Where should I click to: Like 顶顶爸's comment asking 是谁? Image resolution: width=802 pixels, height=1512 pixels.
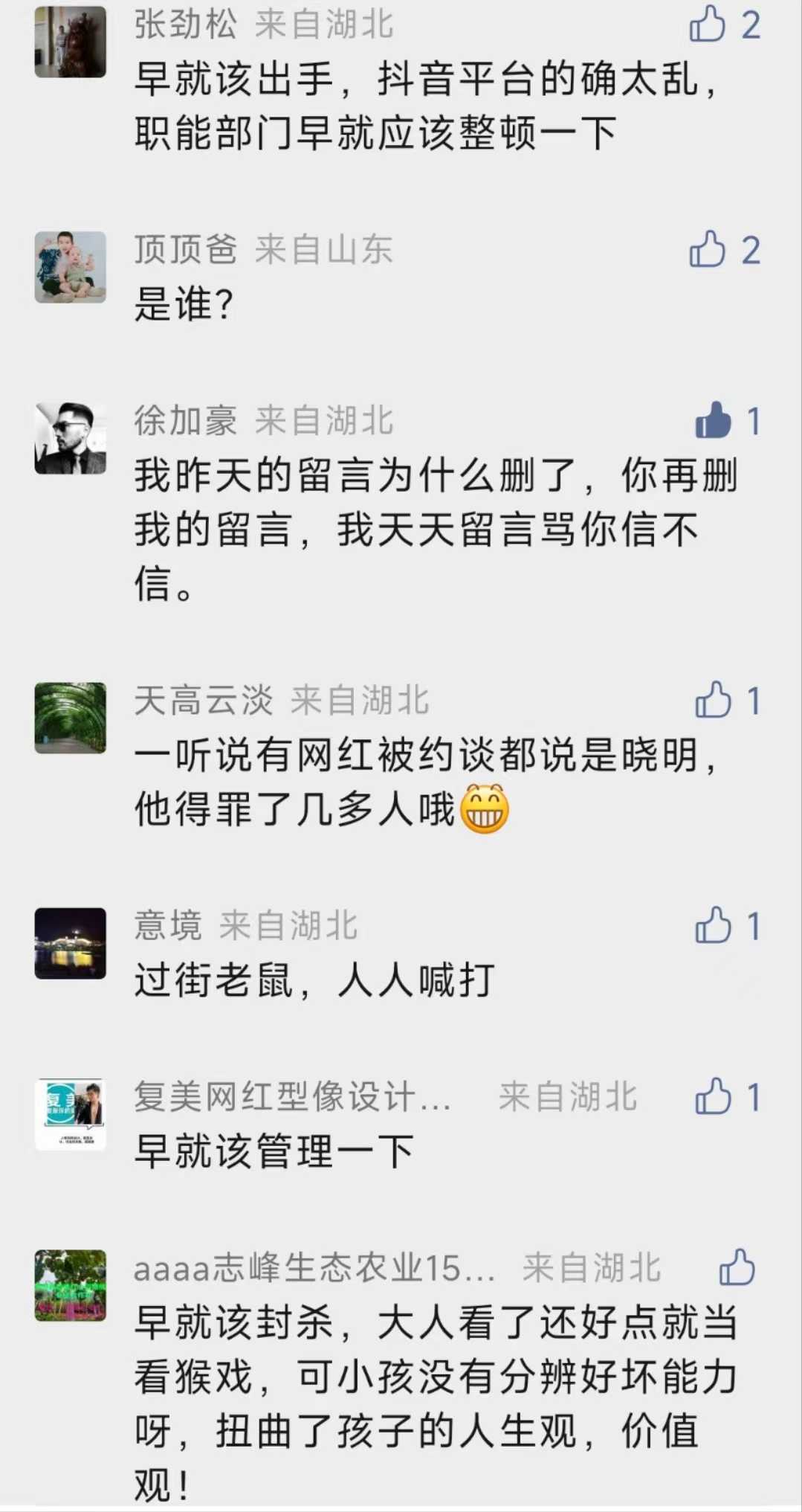(707, 248)
